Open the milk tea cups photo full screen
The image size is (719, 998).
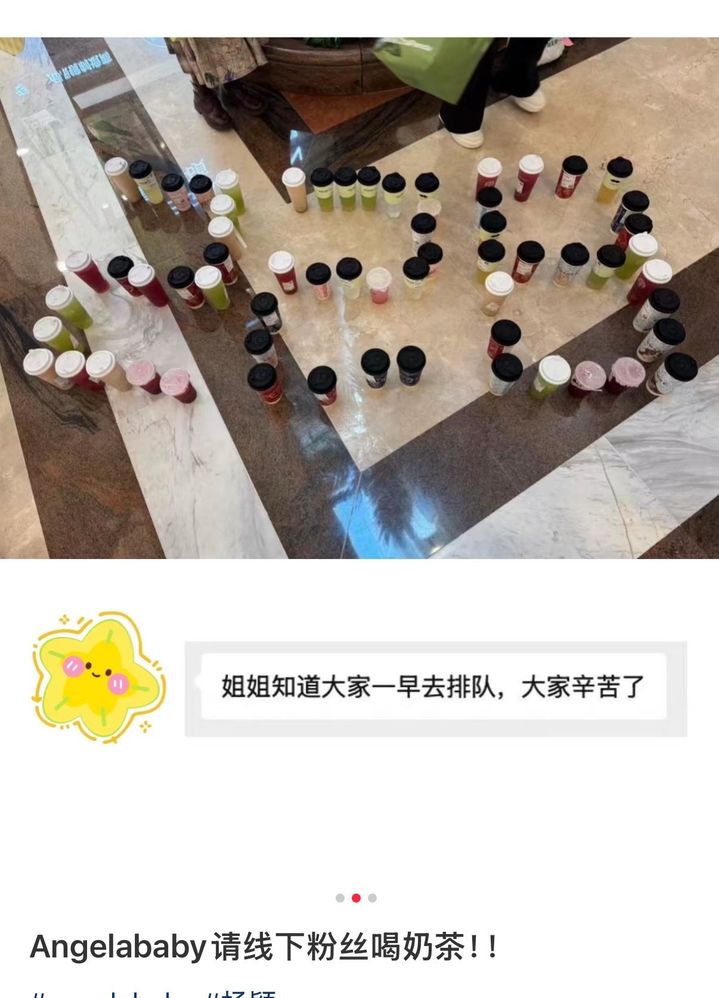(360, 297)
